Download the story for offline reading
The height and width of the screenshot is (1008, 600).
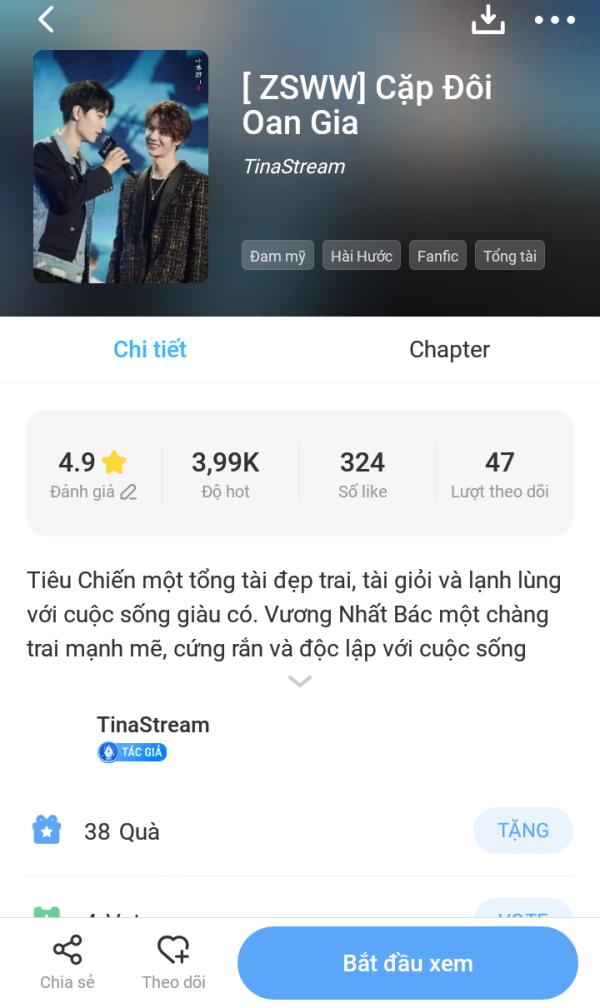tap(488, 19)
